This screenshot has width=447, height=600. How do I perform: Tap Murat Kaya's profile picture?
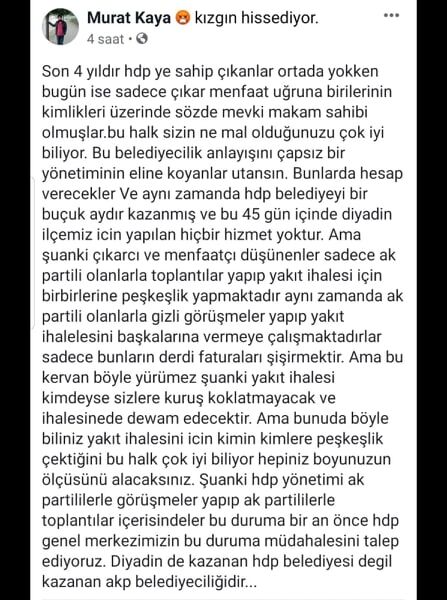60,27
